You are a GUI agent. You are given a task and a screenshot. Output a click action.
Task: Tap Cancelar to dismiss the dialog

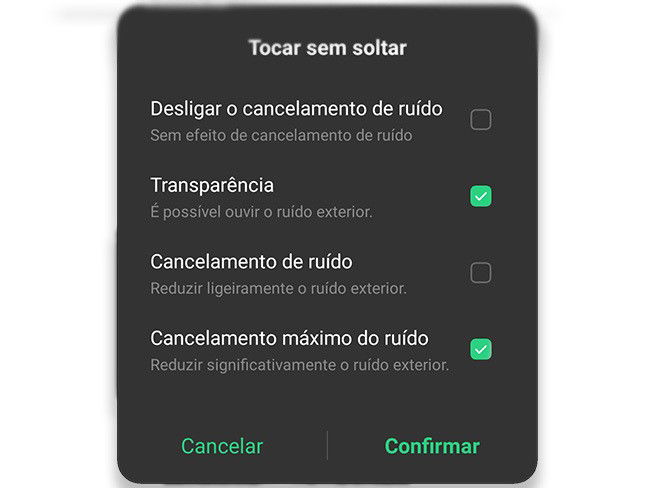[x=222, y=447]
